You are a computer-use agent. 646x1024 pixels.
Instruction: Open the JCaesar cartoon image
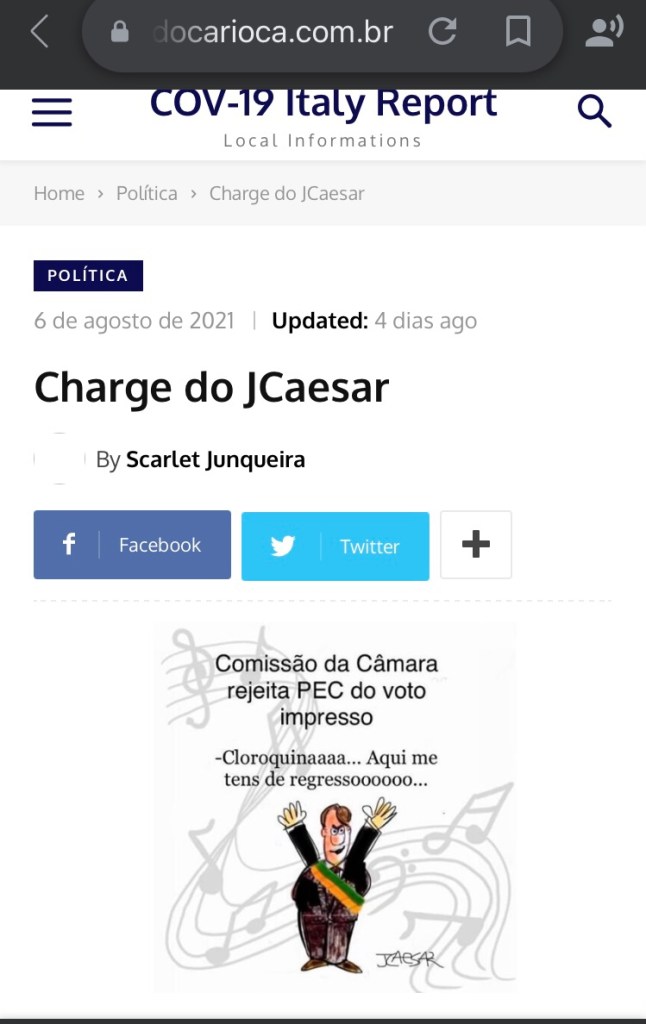pos(335,805)
